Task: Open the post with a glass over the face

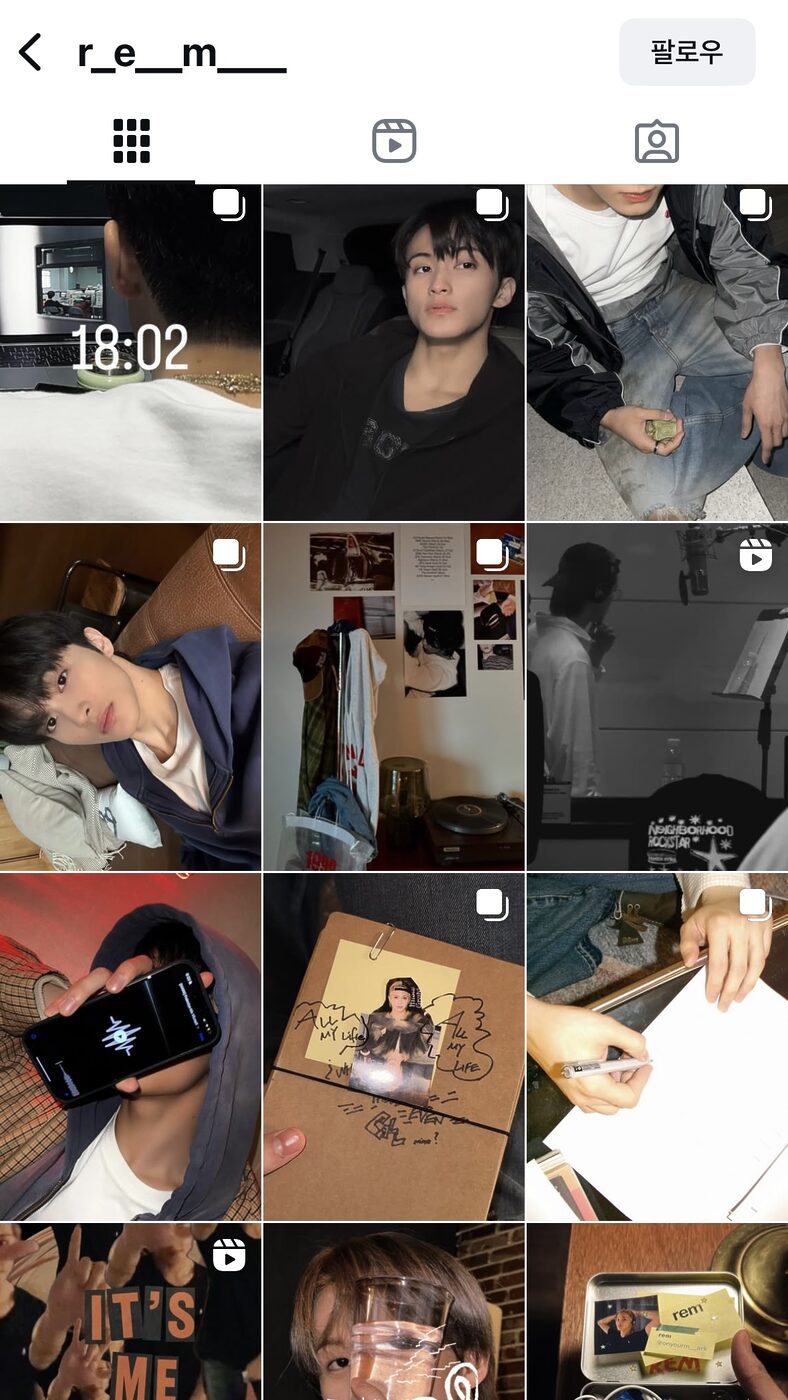Action: tap(394, 1312)
